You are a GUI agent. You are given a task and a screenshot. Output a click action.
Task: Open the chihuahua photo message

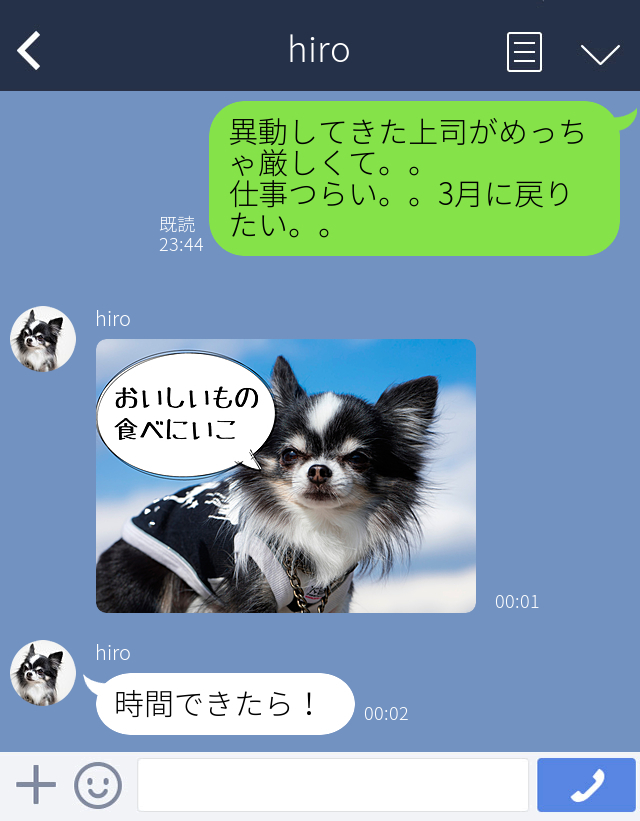[286, 476]
